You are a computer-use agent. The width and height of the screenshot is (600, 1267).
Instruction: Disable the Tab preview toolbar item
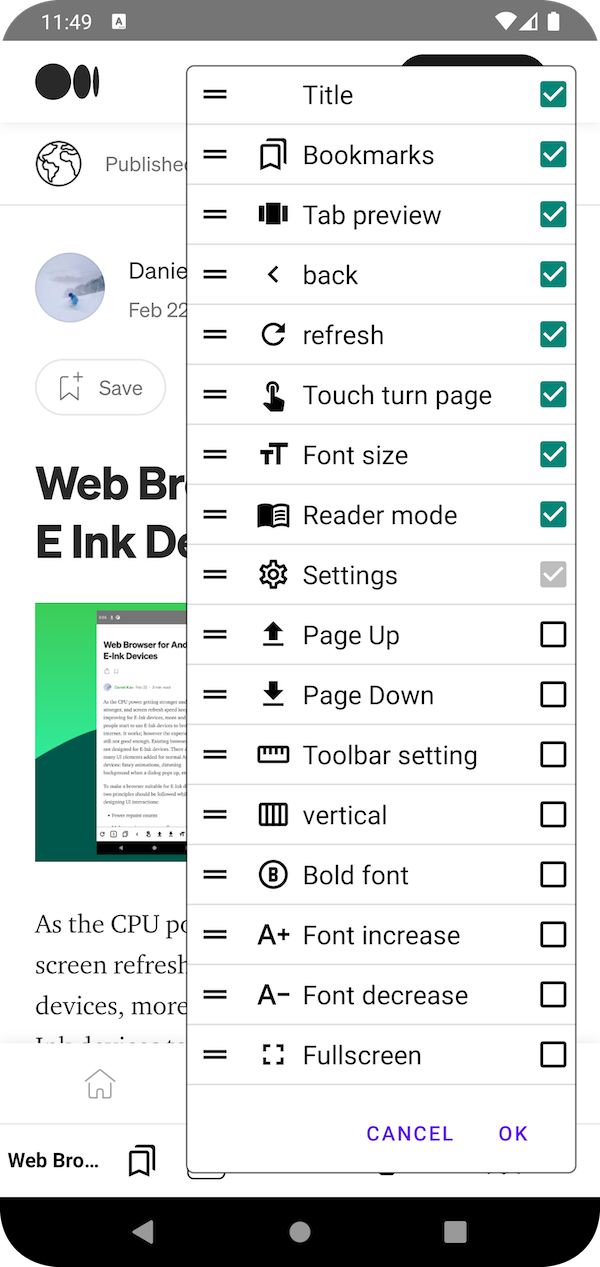click(553, 215)
